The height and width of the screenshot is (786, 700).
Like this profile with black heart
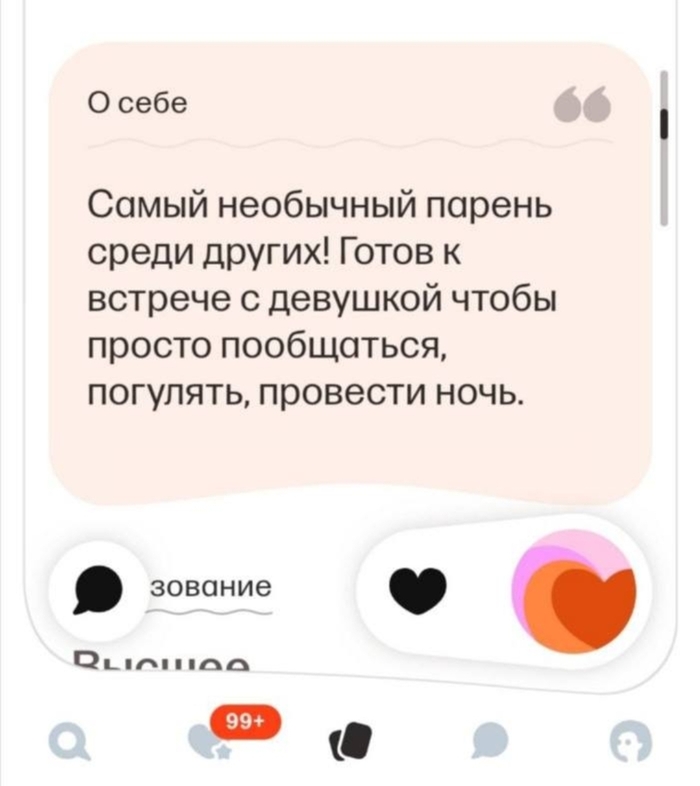[418, 591]
